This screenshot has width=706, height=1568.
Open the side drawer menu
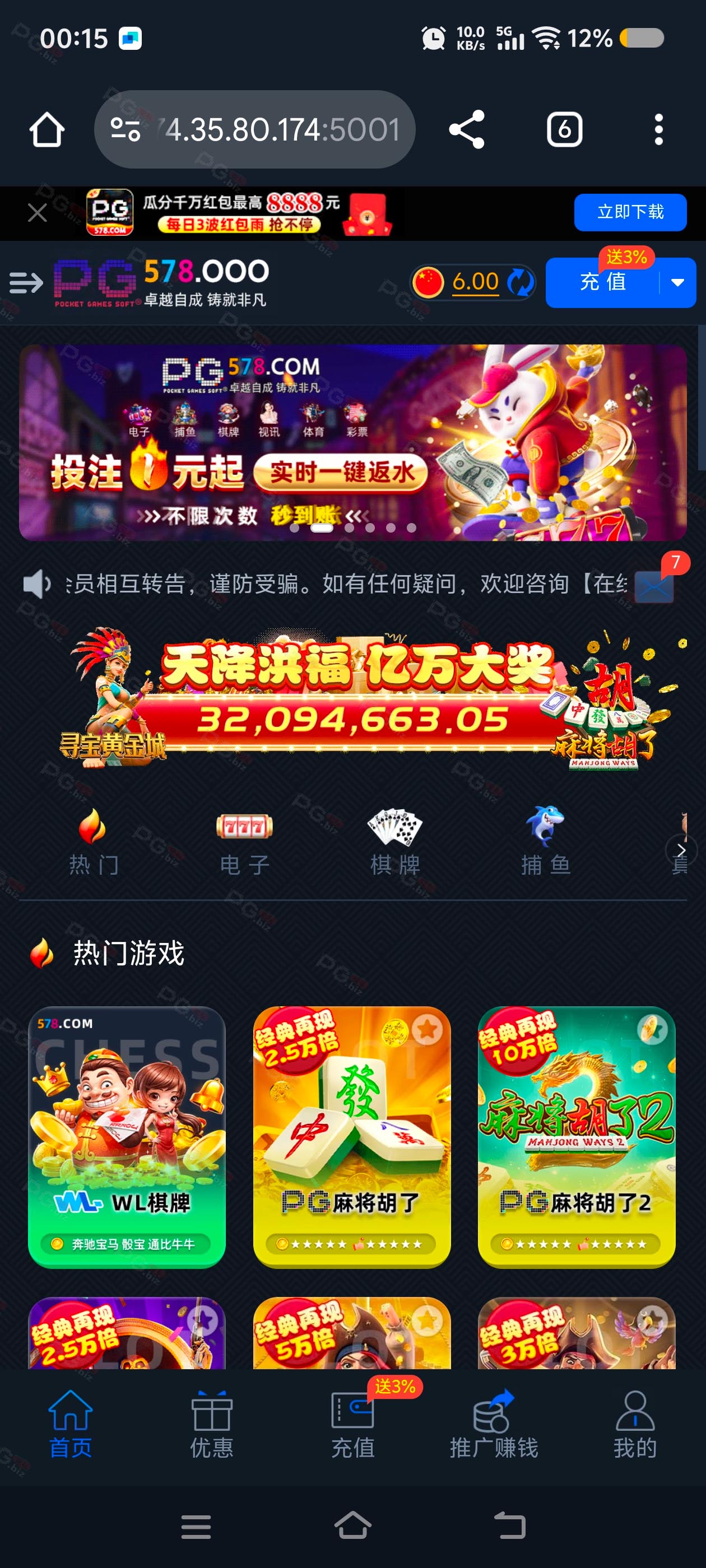(x=26, y=282)
